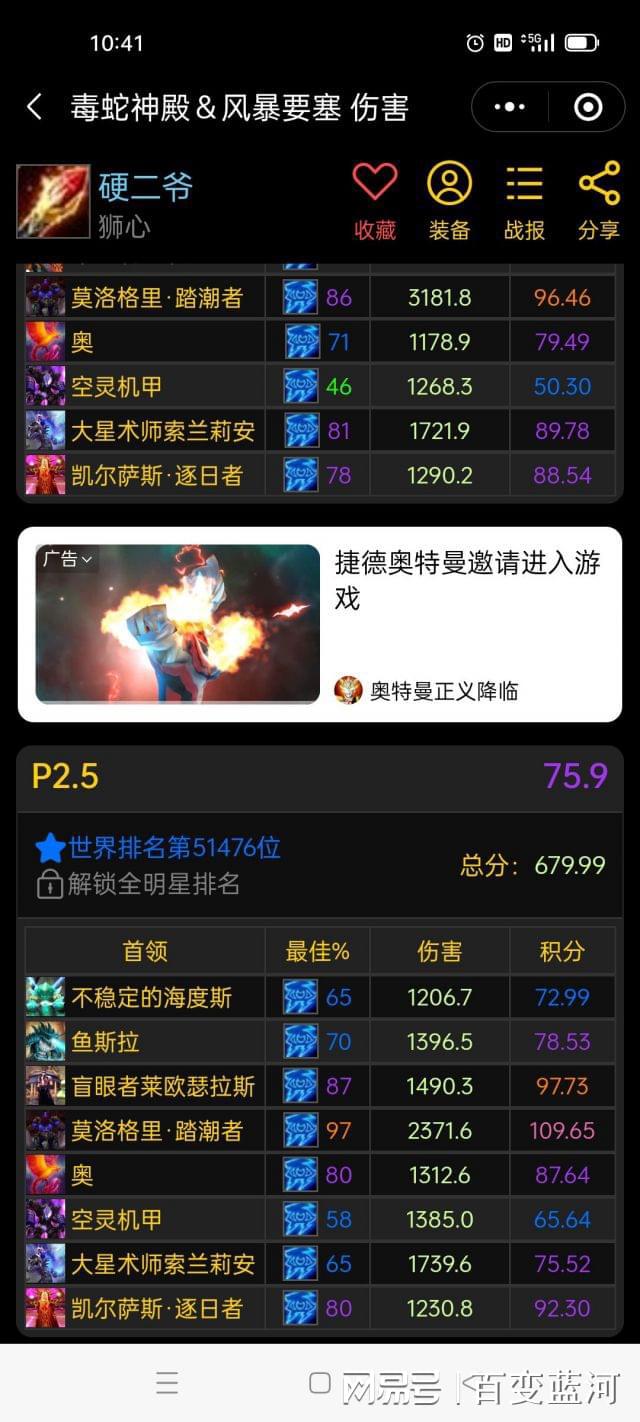
Task: Open 不稳定的海度斯 boss row
Action: [151, 997]
